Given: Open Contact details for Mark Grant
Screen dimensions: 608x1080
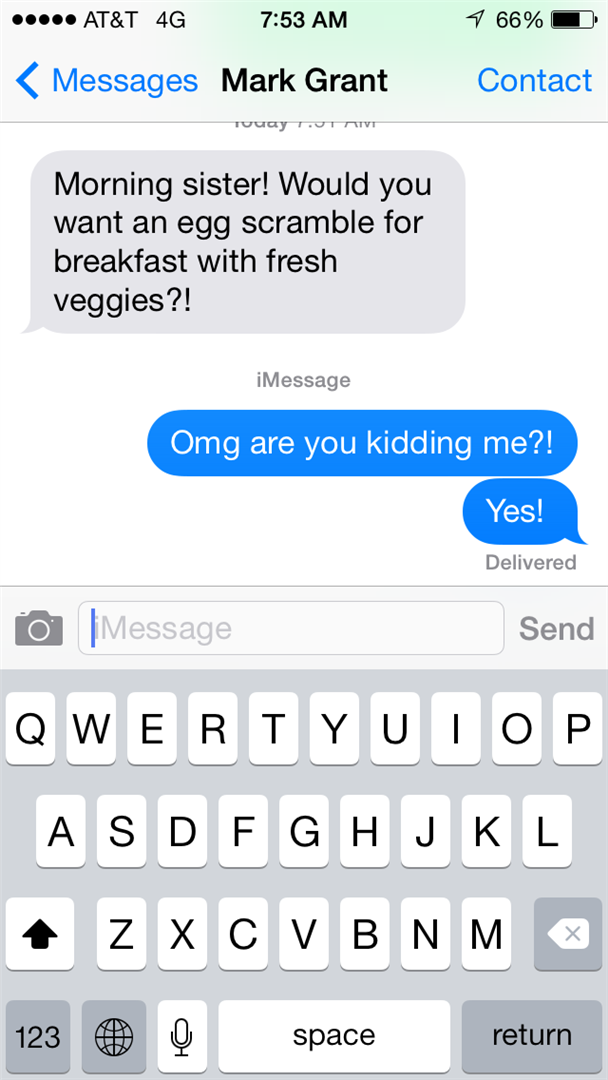Looking at the screenshot, I should click(534, 81).
